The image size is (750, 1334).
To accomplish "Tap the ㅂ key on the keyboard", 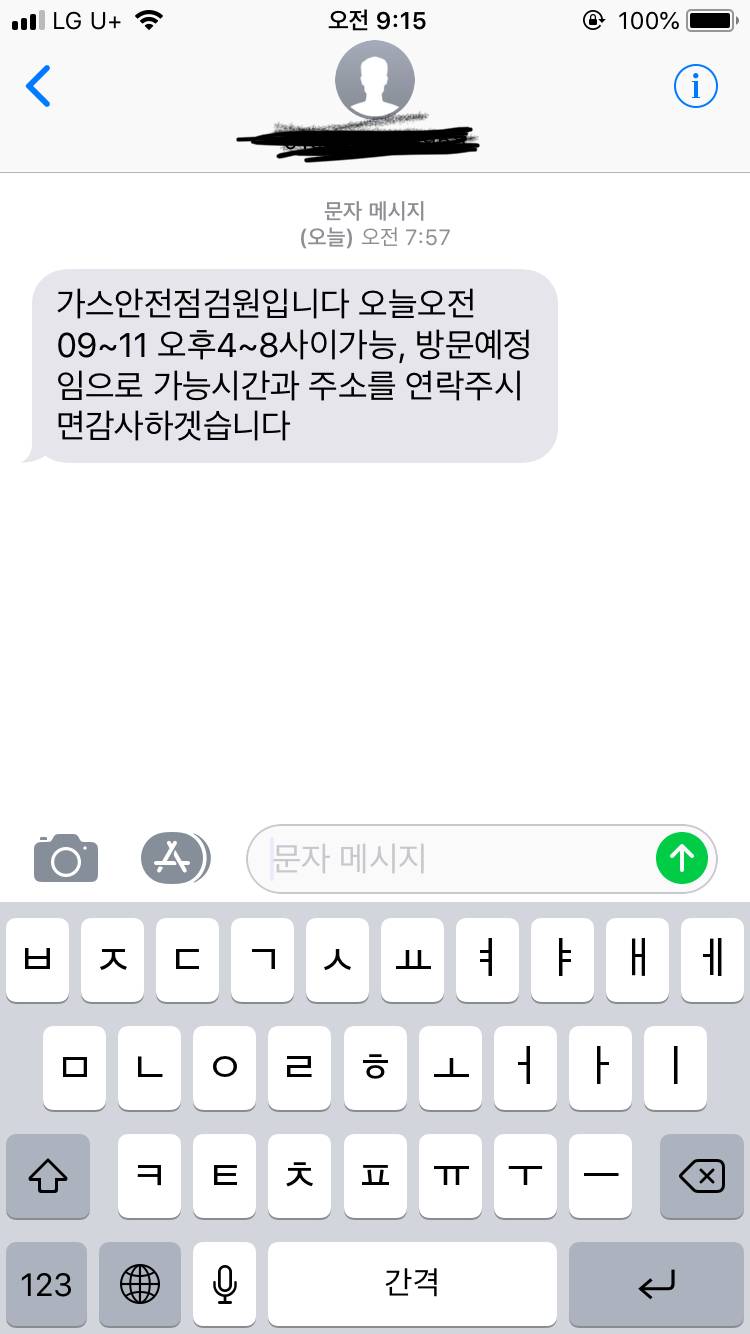I will pyautogui.click(x=37, y=960).
